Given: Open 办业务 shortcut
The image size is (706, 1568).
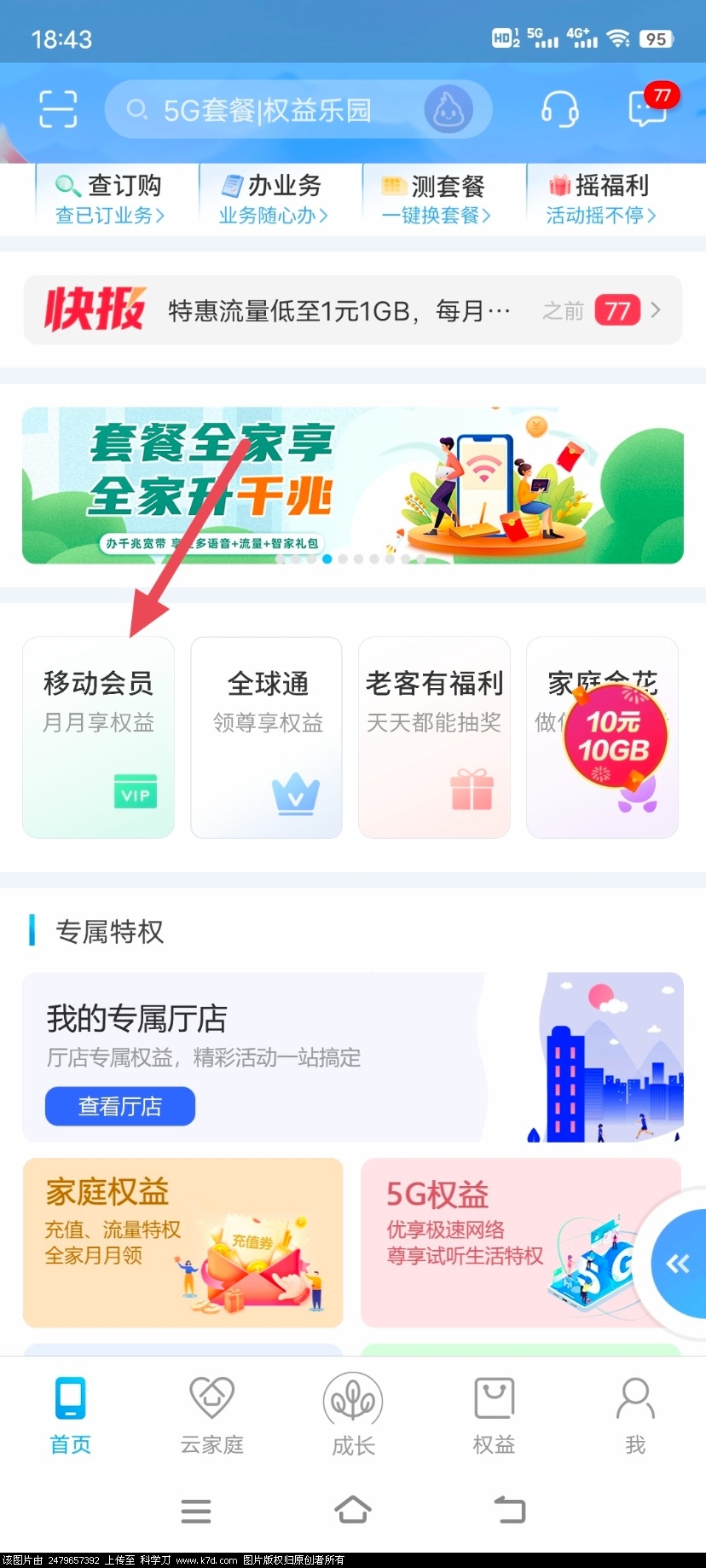Looking at the screenshot, I should click(x=275, y=199).
